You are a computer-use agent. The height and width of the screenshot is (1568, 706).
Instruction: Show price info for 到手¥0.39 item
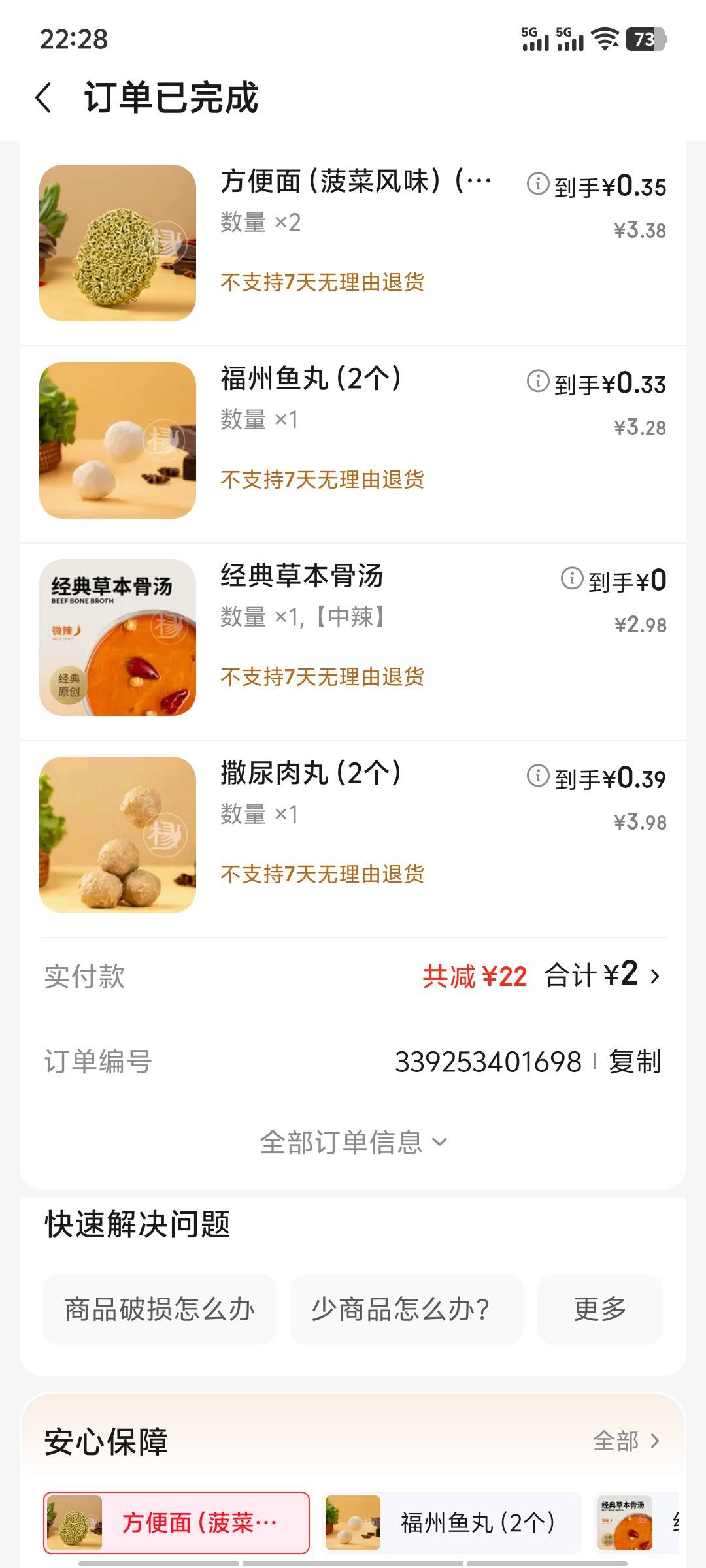(x=538, y=776)
